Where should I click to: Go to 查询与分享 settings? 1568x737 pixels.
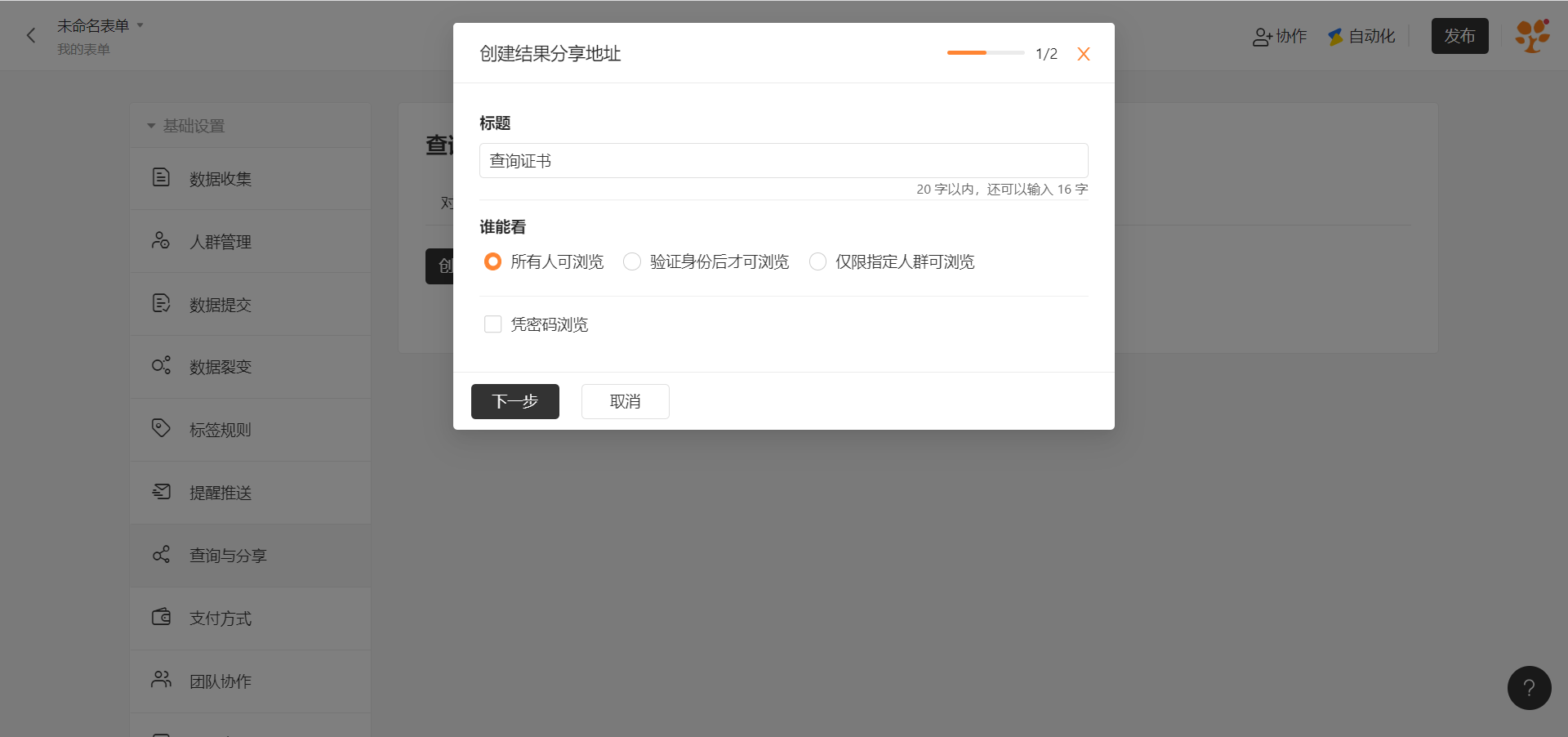tap(228, 556)
